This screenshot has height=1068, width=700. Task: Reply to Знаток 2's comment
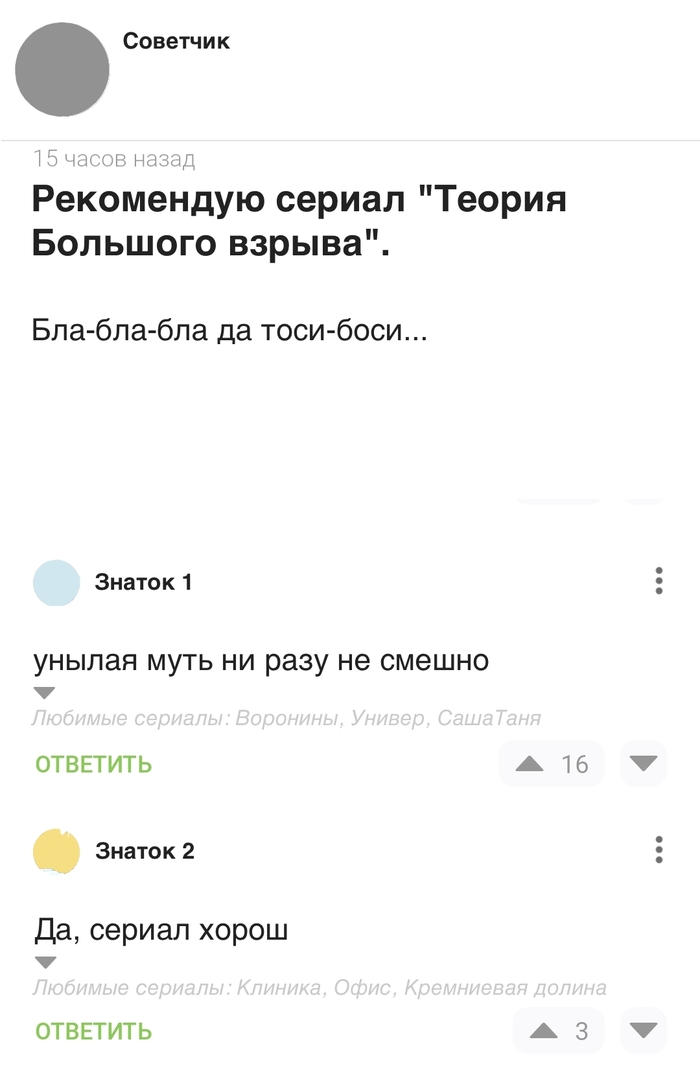pos(93,1031)
